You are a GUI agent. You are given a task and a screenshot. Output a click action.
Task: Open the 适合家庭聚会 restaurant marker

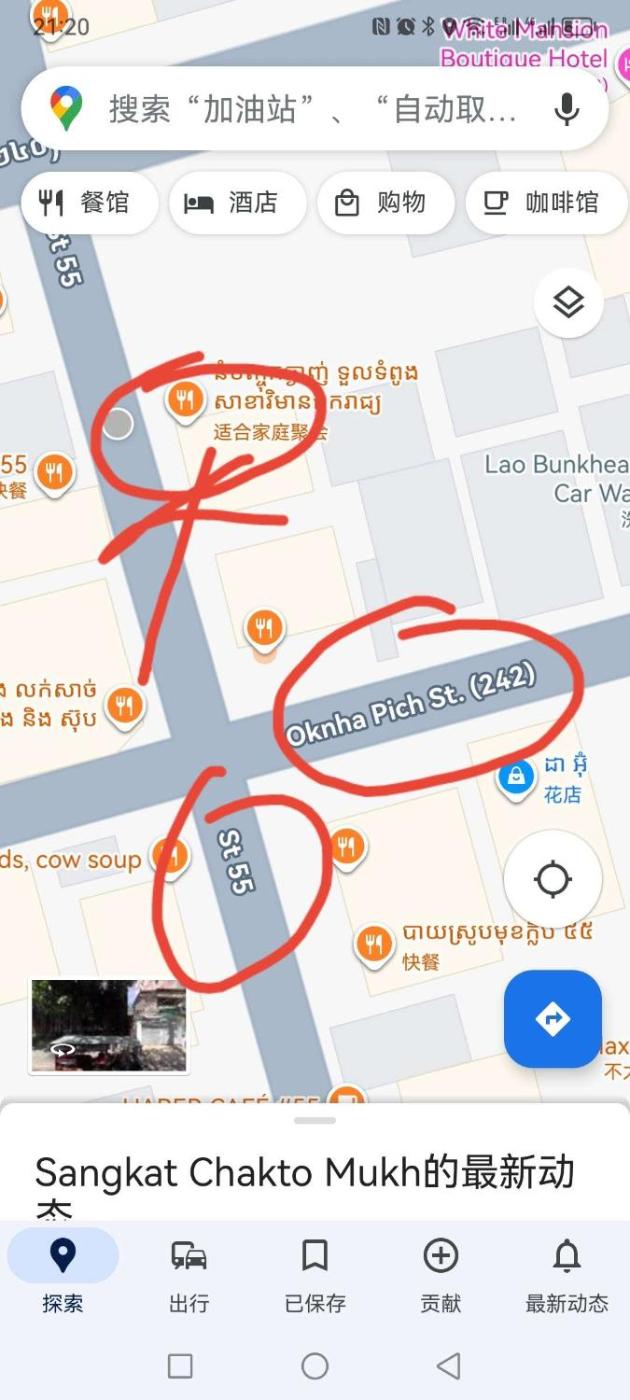click(184, 401)
